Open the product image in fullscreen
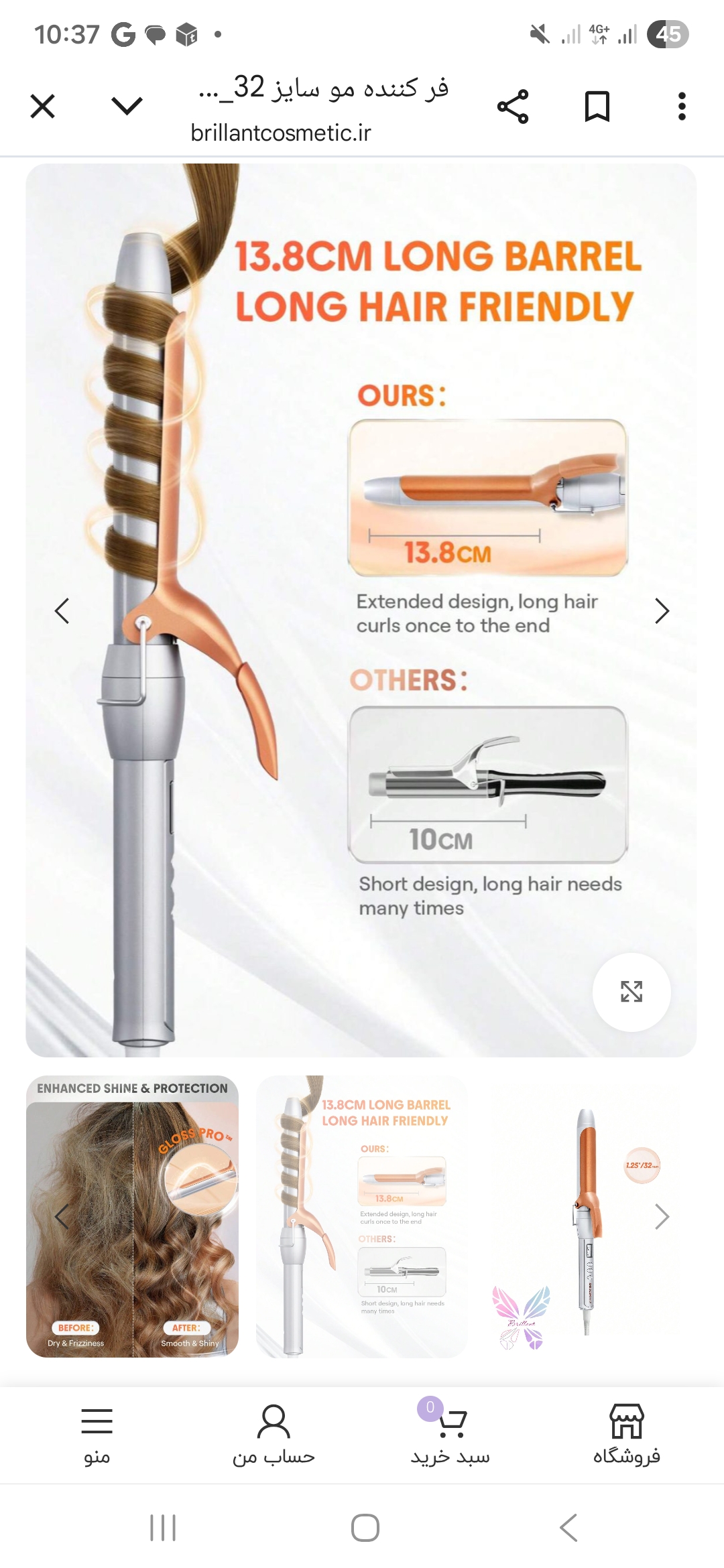The height and width of the screenshot is (1568, 724). click(631, 992)
